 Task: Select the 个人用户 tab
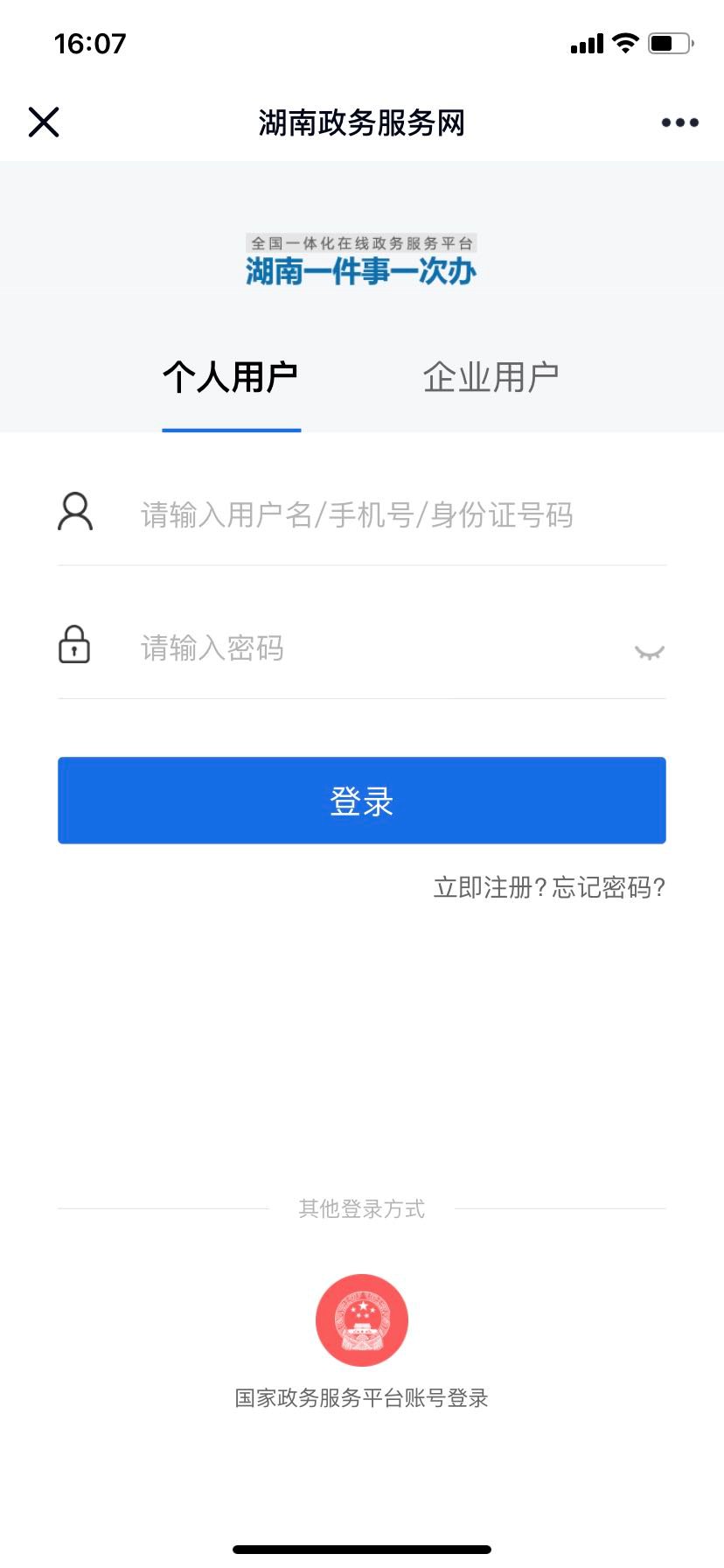(x=231, y=378)
